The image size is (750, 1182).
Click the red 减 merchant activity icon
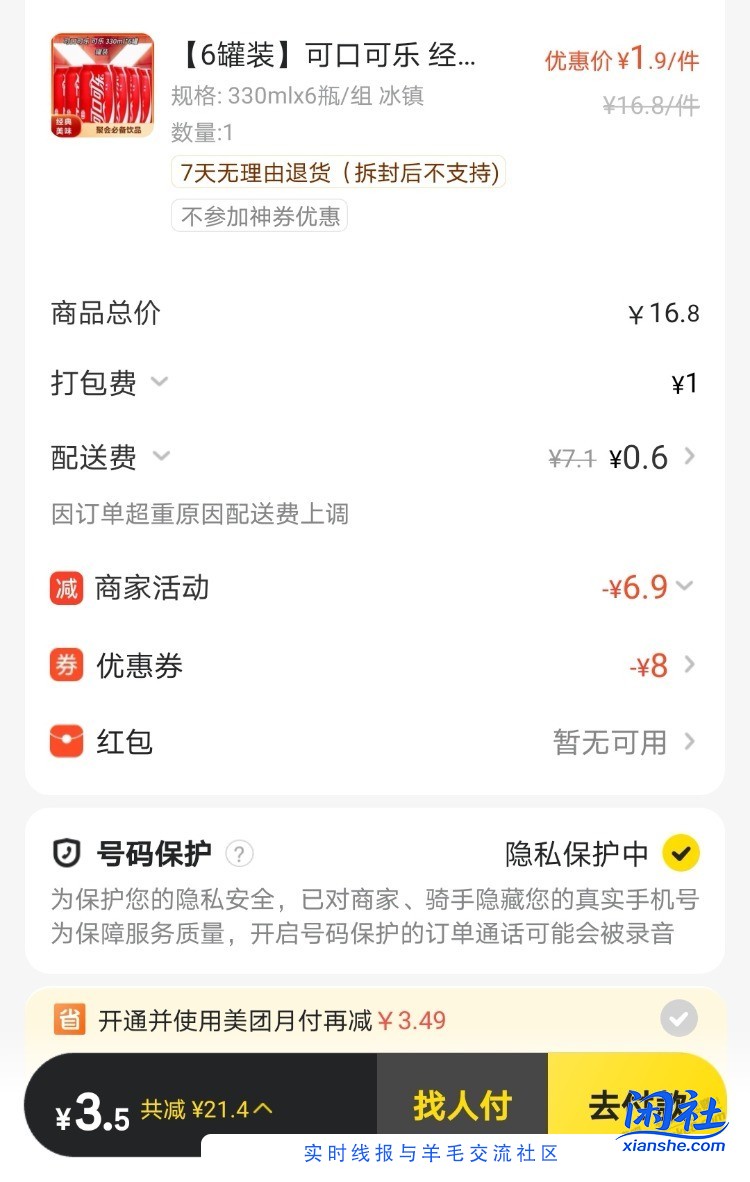[66, 587]
